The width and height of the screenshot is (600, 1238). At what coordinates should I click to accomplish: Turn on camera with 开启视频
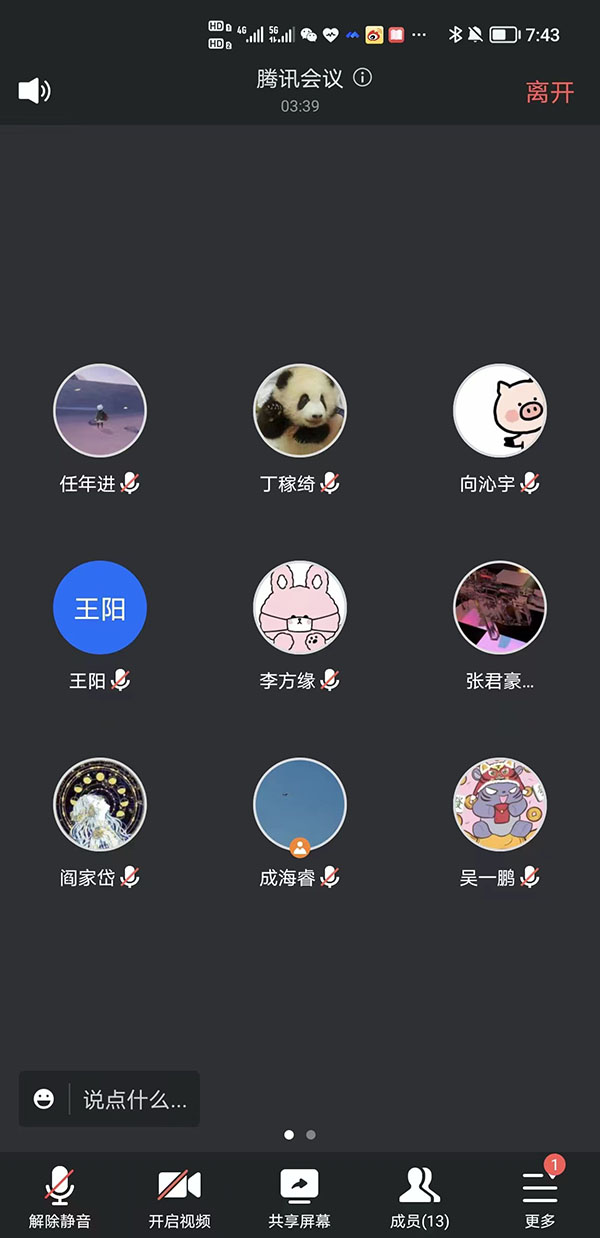click(180, 1196)
